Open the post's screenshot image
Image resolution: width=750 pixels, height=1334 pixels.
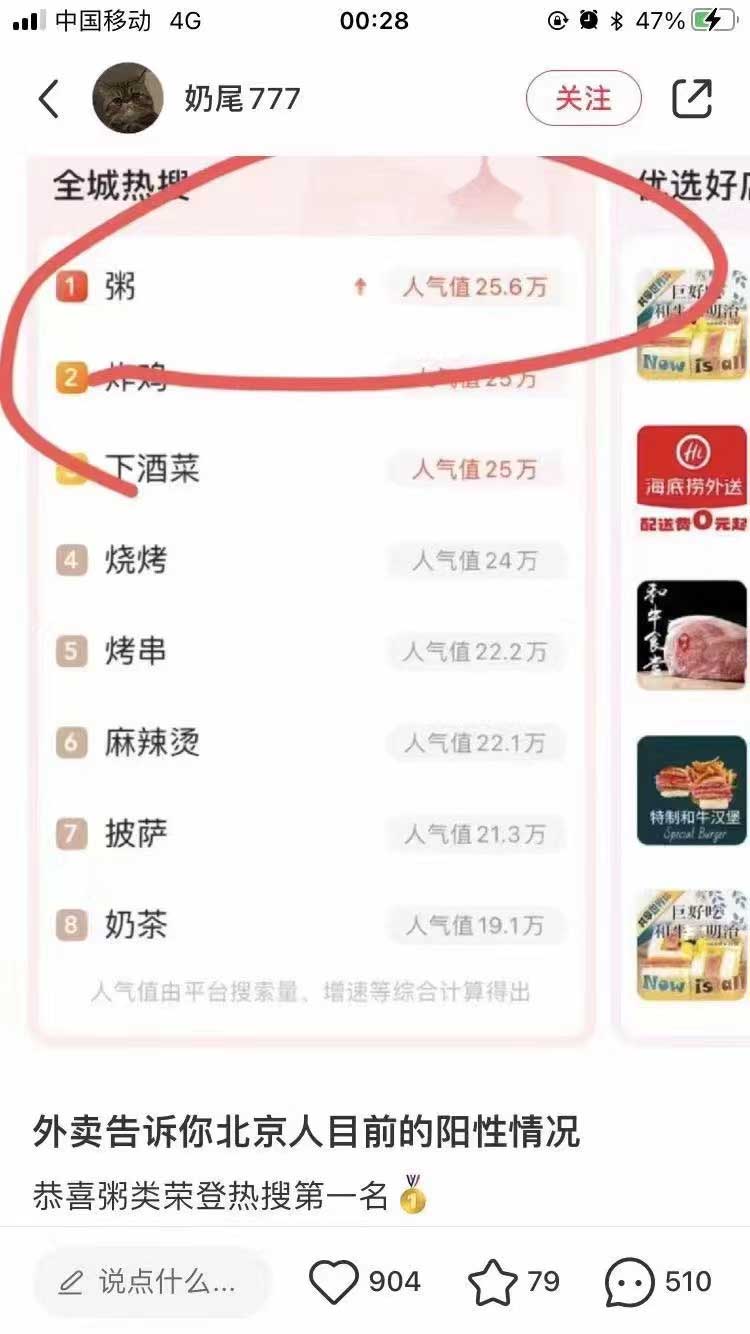[x=375, y=600]
